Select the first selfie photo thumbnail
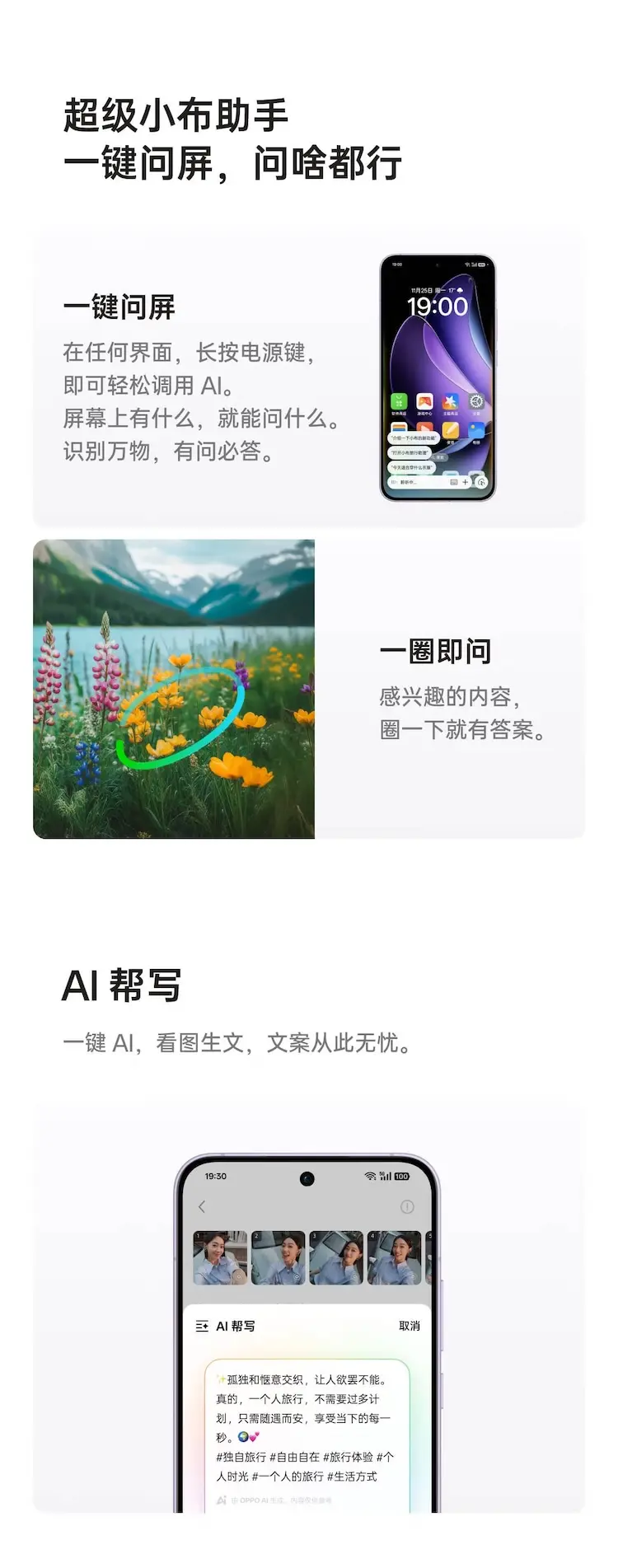The height and width of the screenshot is (1568, 618). tap(218, 1257)
